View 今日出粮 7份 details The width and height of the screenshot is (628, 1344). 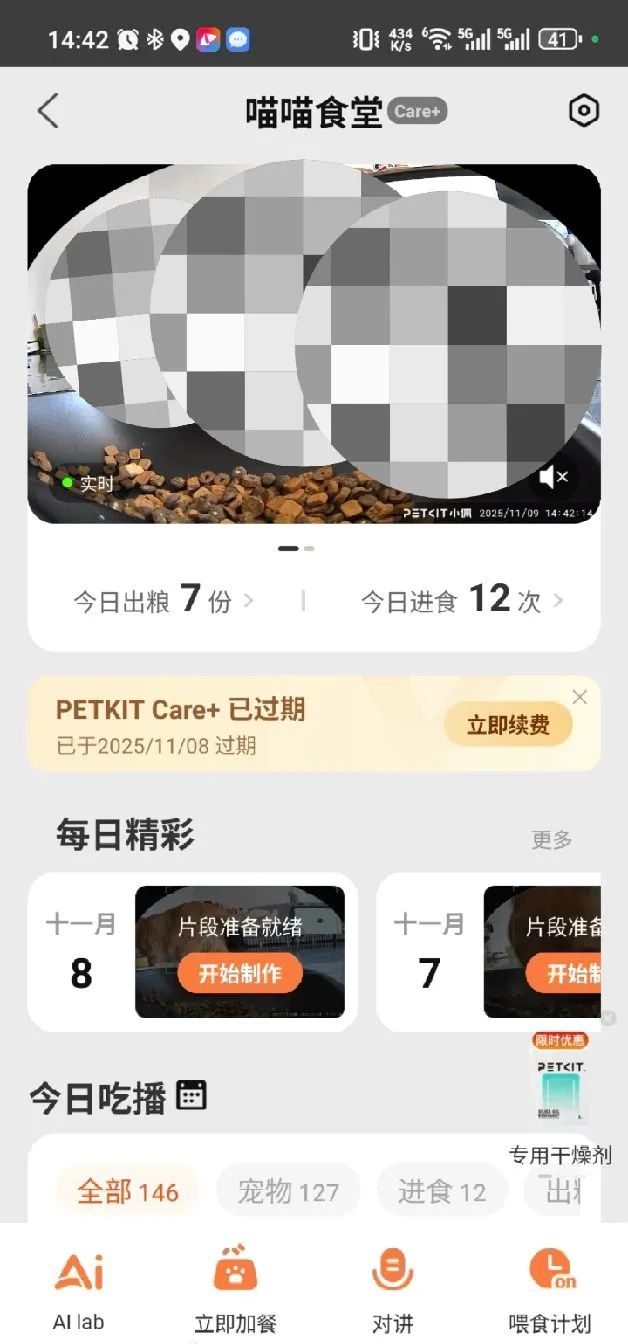coord(163,600)
